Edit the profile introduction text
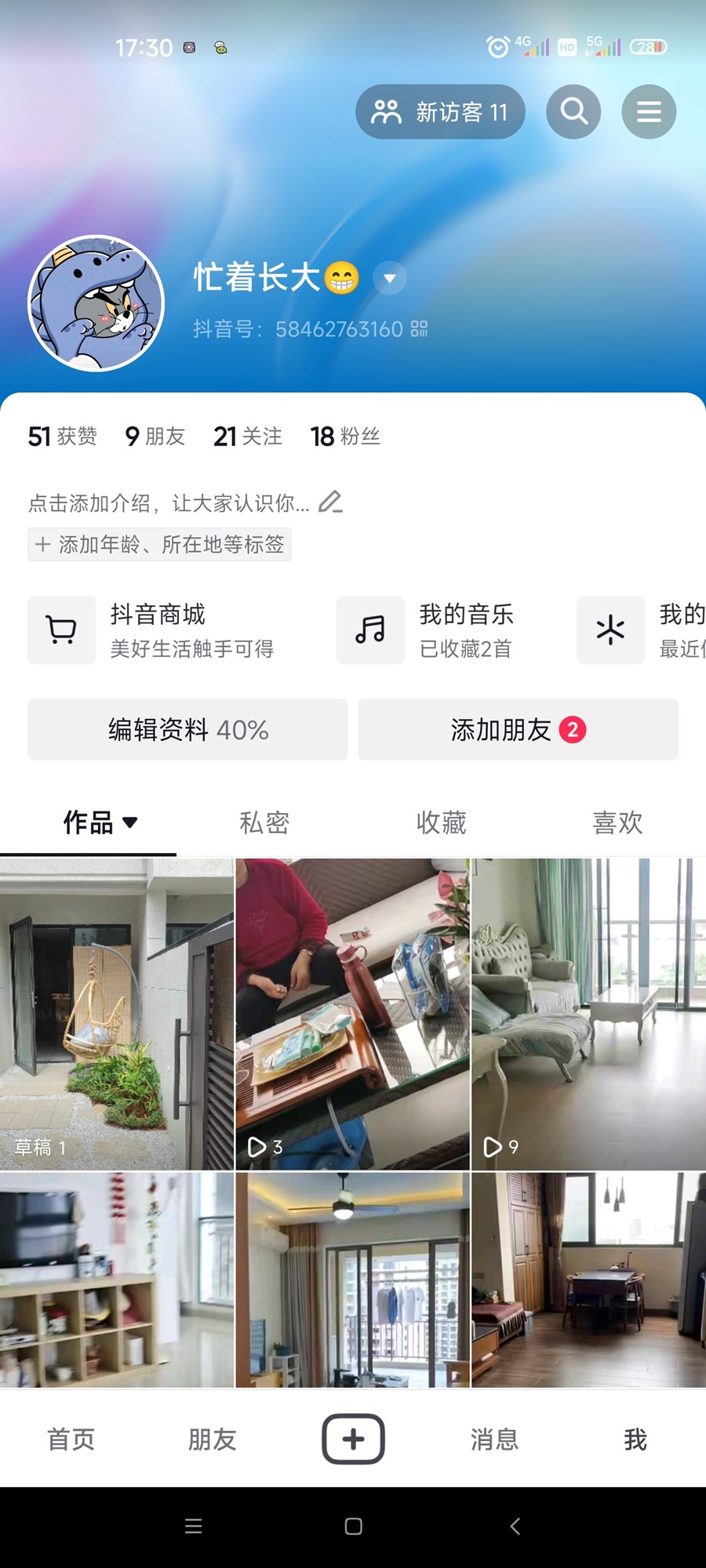The height and width of the screenshot is (1568, 706). point(185,503)
